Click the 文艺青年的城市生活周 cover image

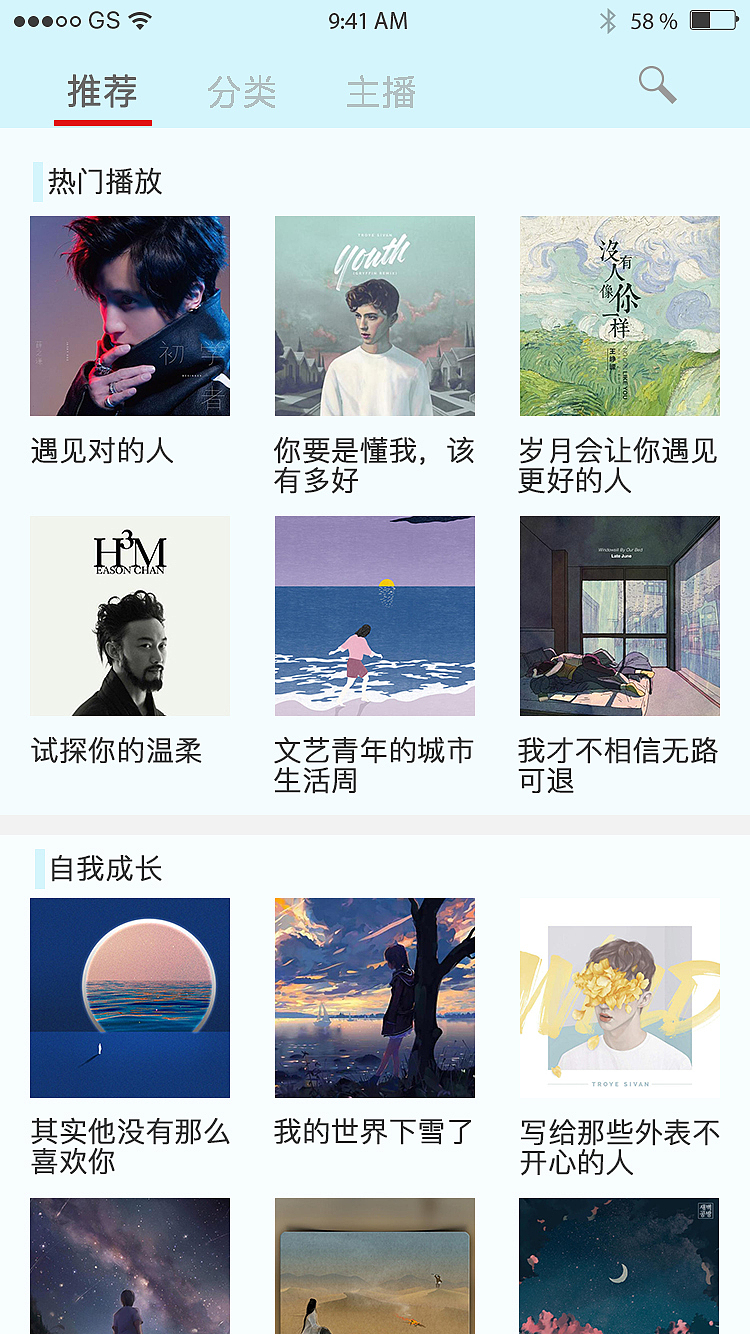[x=374, y=616]
